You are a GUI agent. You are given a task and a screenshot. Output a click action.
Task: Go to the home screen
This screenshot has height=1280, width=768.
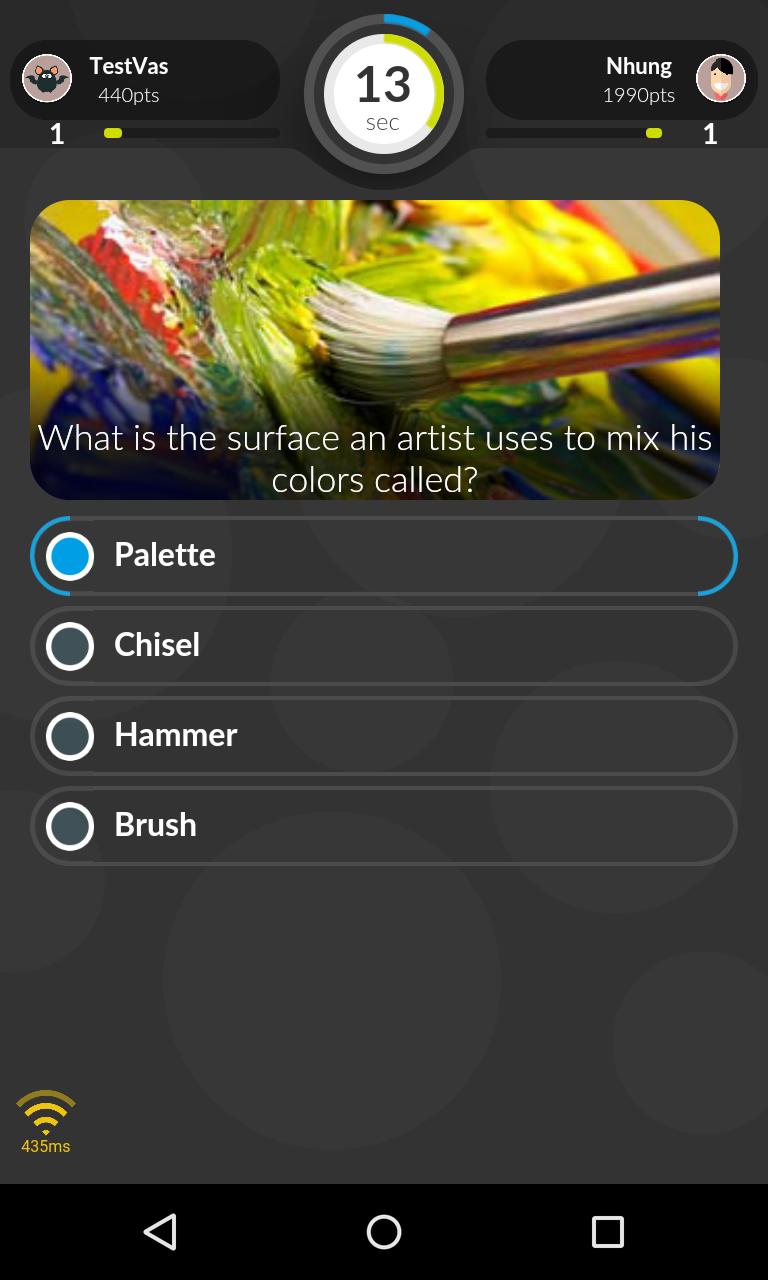[x=384, y=1232]
